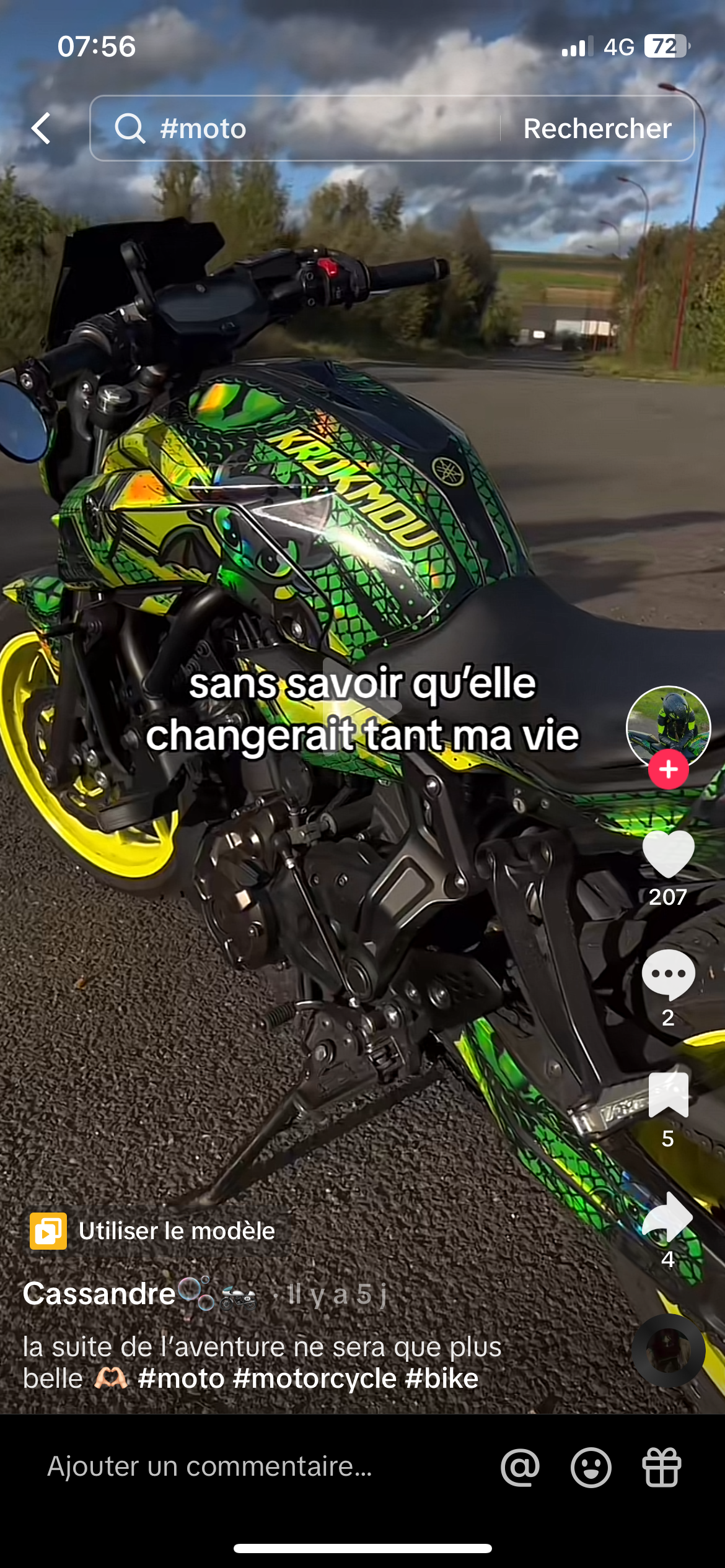Share this video with the arrow icon
The width and height of the screenshot is (725, 1568).
pyautogui.click(x=668, y=1216)
